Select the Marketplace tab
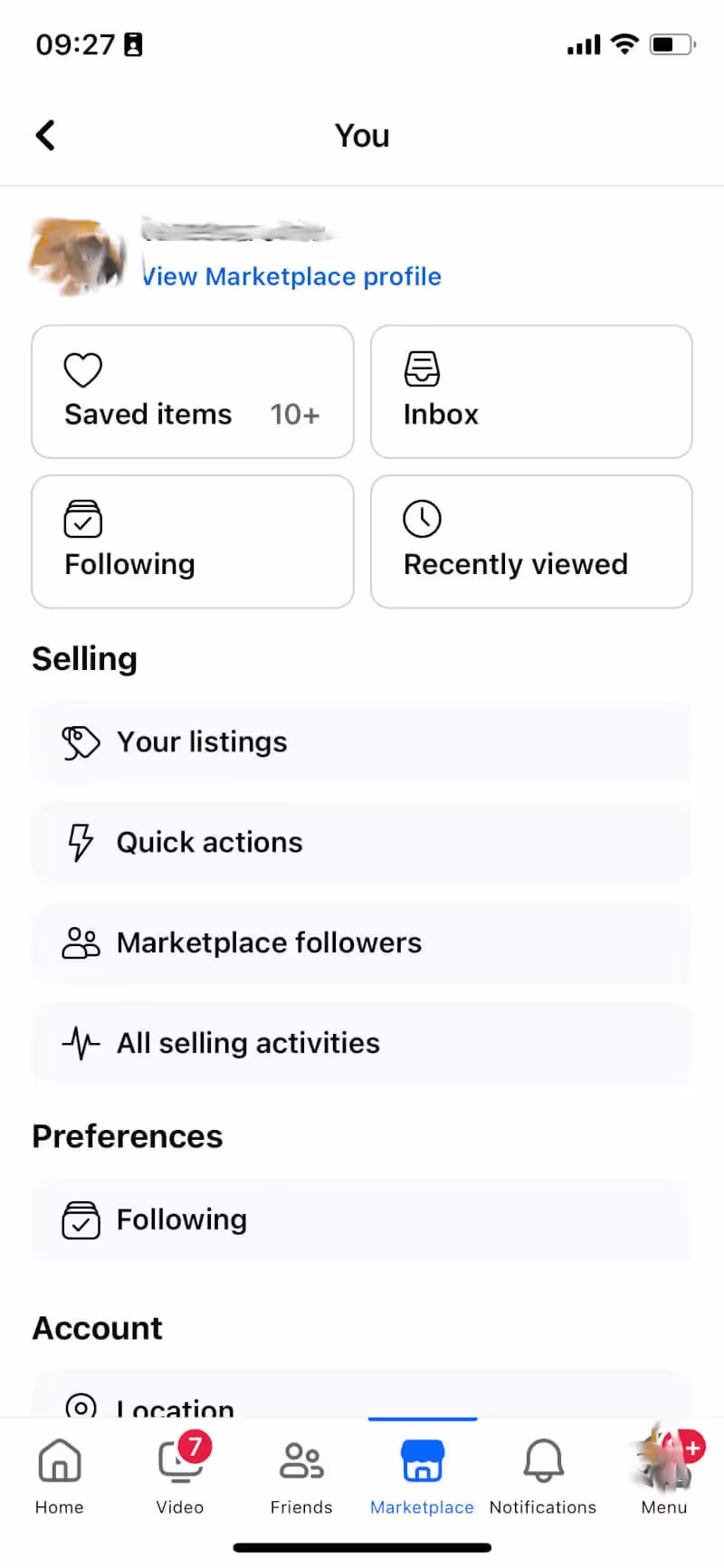 (422, 1476)
